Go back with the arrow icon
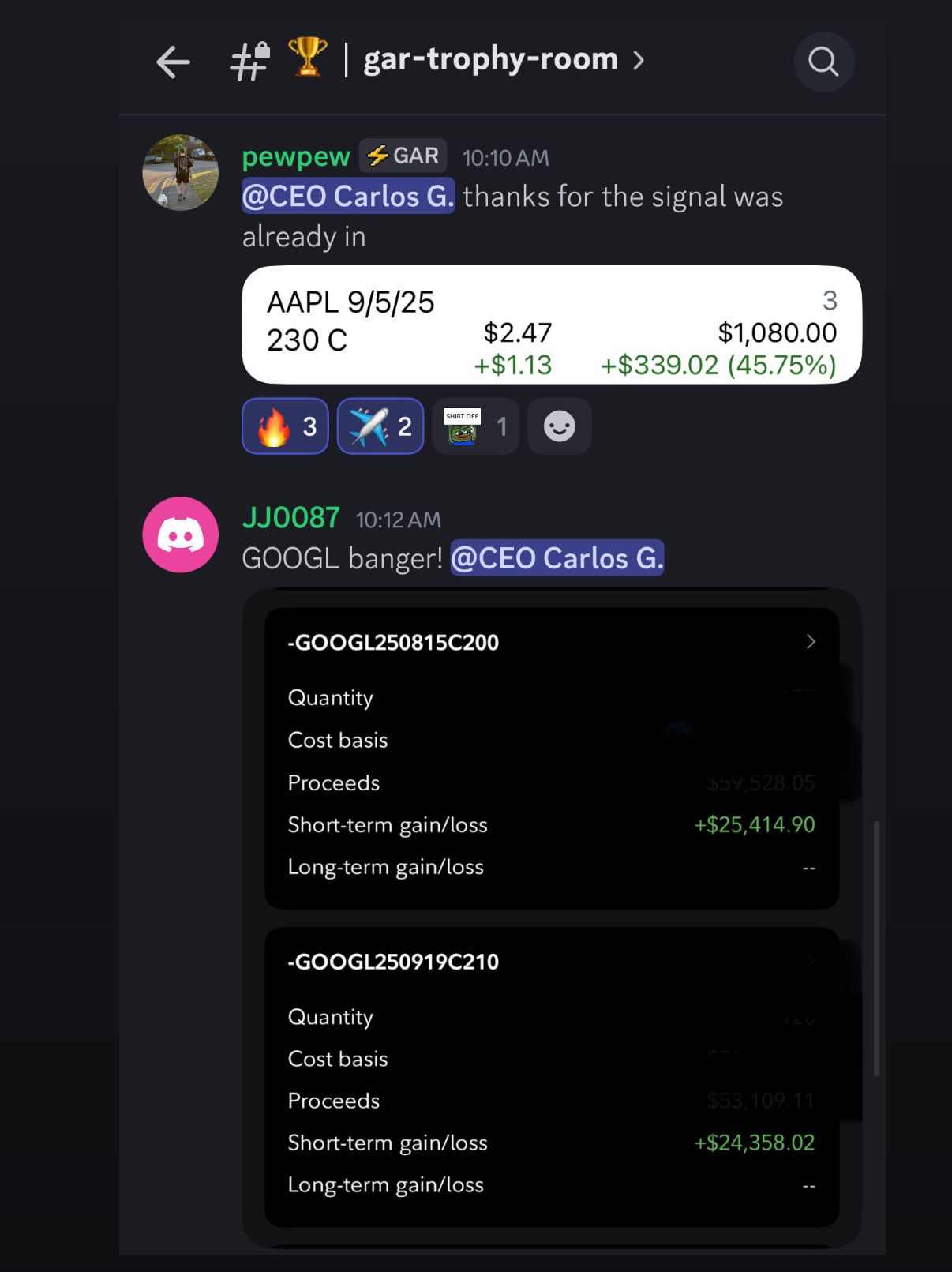This screenshot has height=1272, width=952. tap(173, 62)
